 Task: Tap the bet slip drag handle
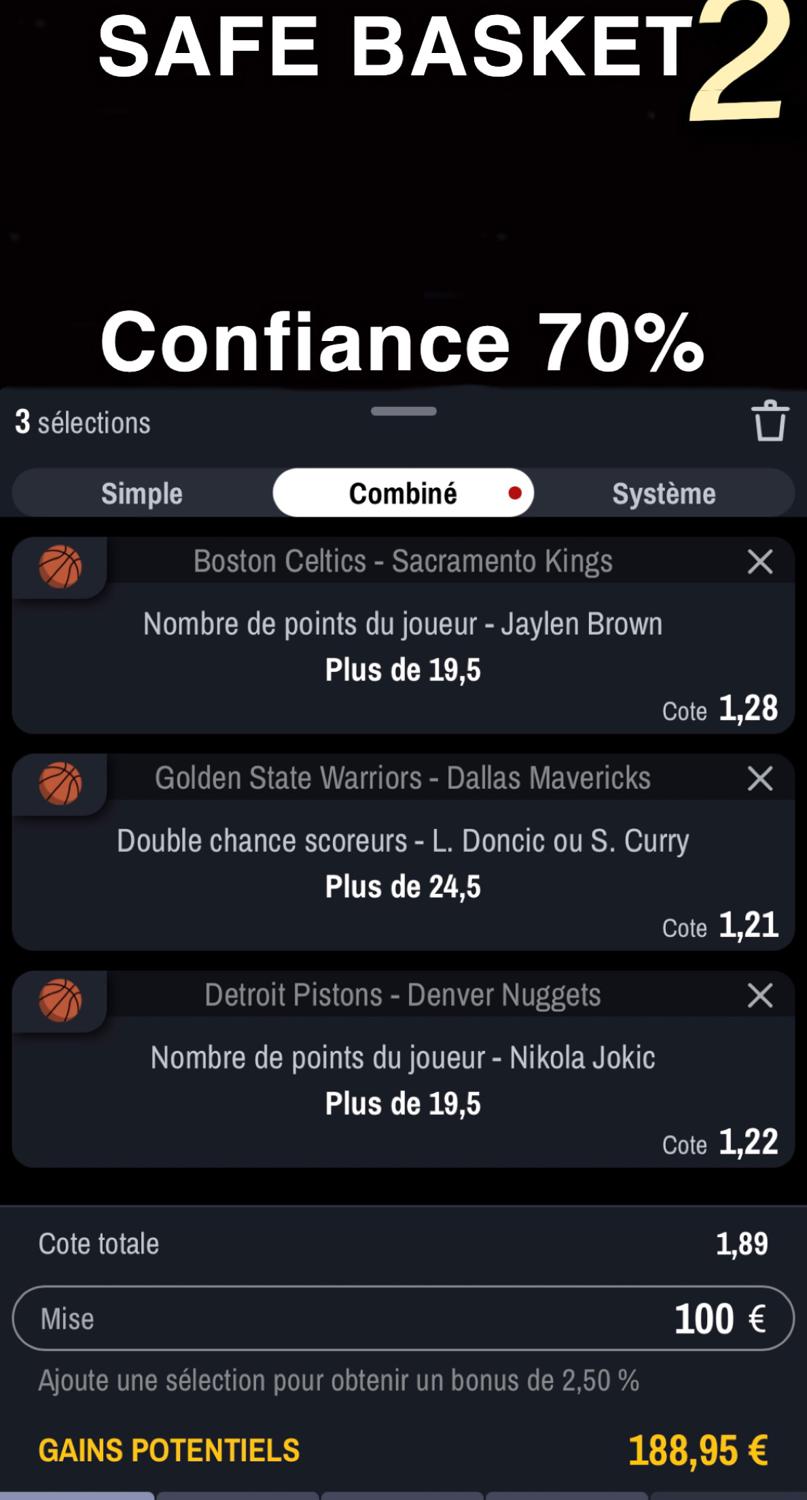click(403, 411)
